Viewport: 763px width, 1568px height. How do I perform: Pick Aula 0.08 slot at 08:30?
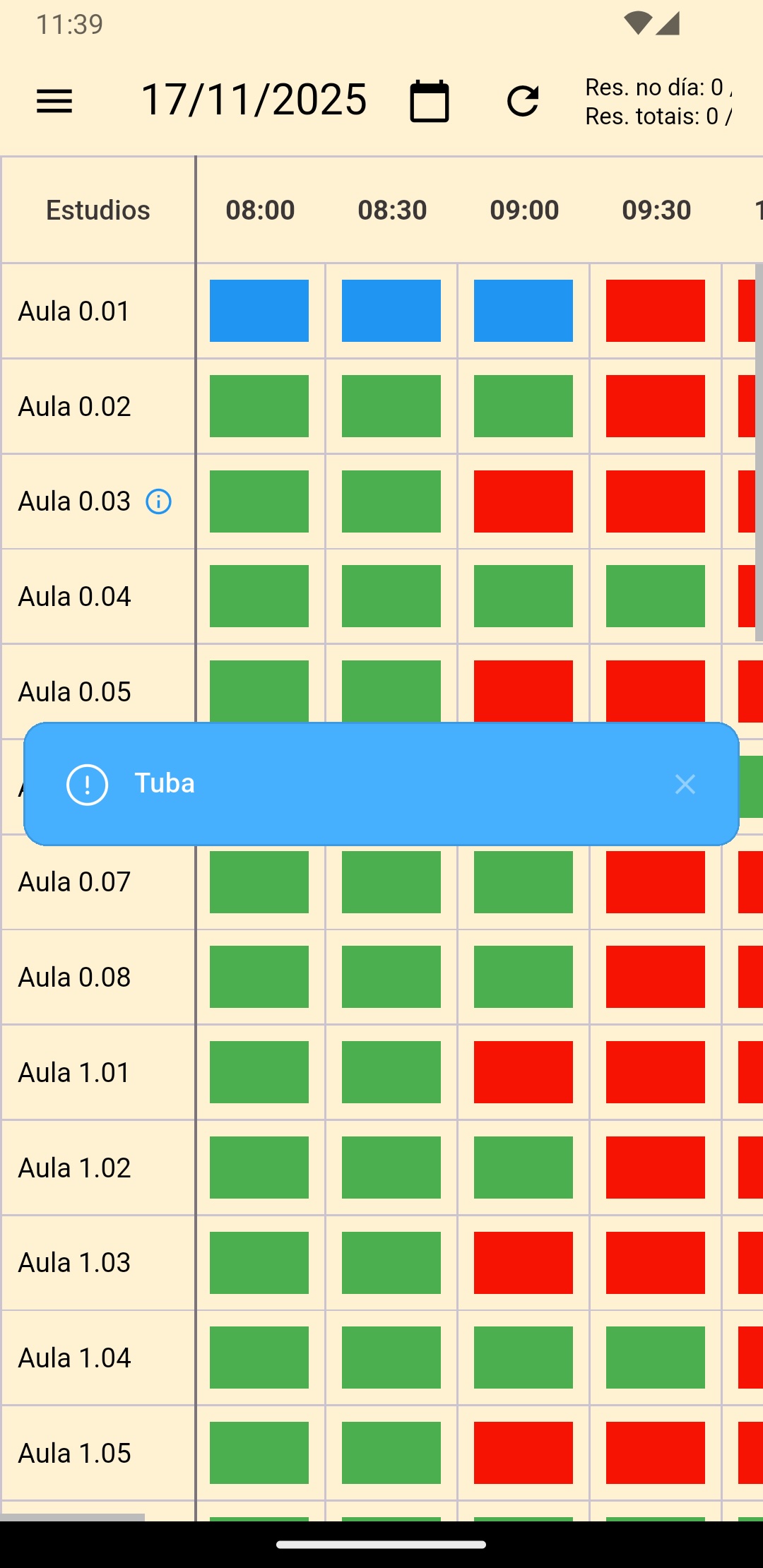[391, 977]
